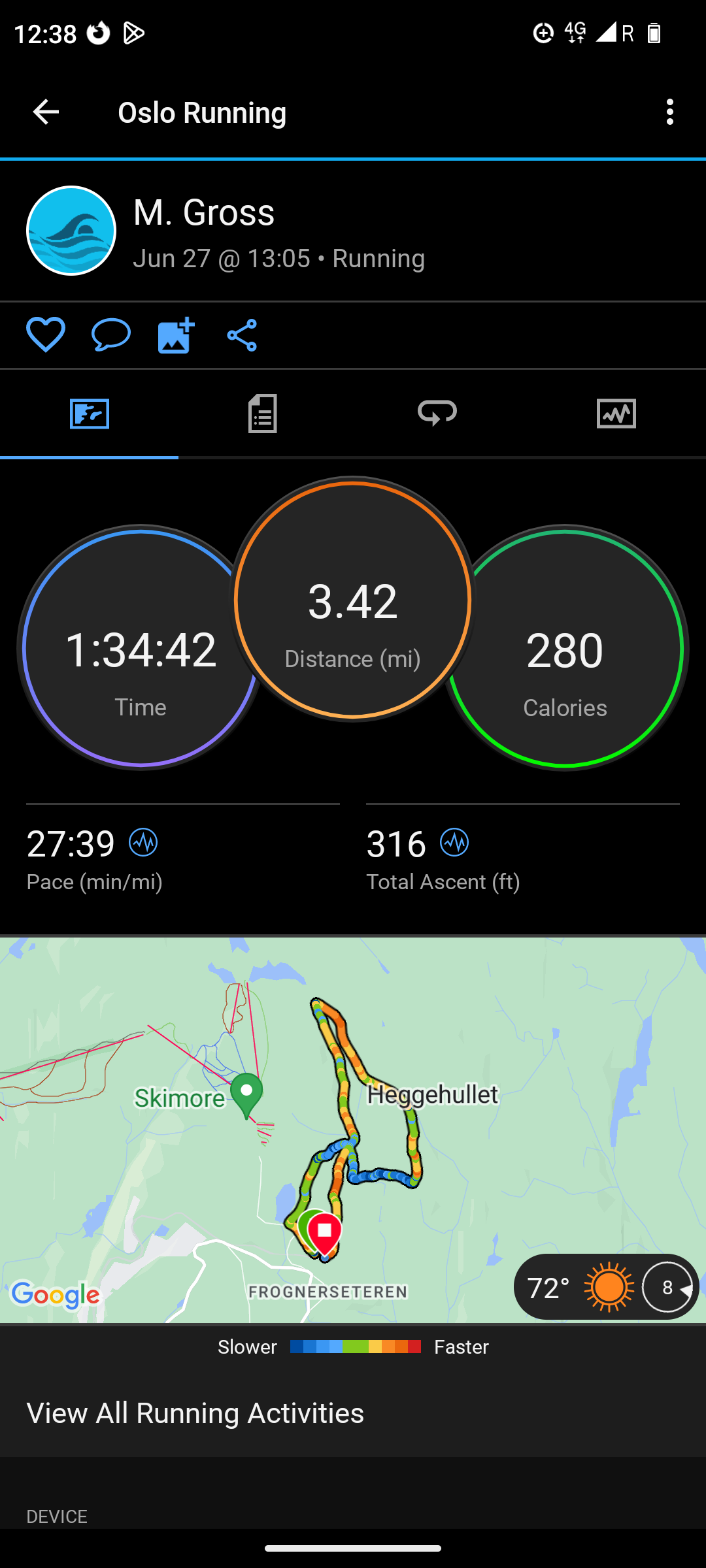This screenshot has height=1568, width=706.
Task: Switch to the laps tab
Action: [437, 414]
